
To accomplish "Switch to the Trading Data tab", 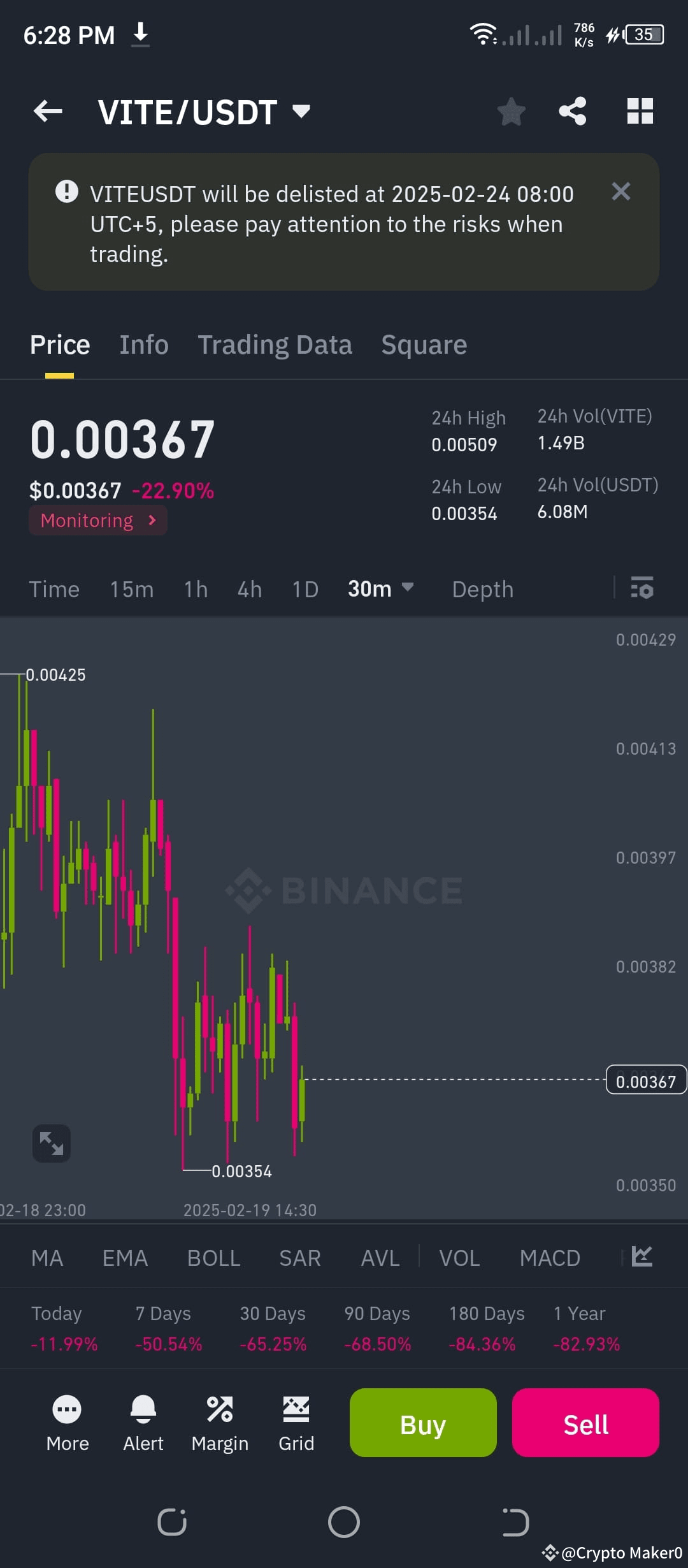I will click(x=275, y=344).
